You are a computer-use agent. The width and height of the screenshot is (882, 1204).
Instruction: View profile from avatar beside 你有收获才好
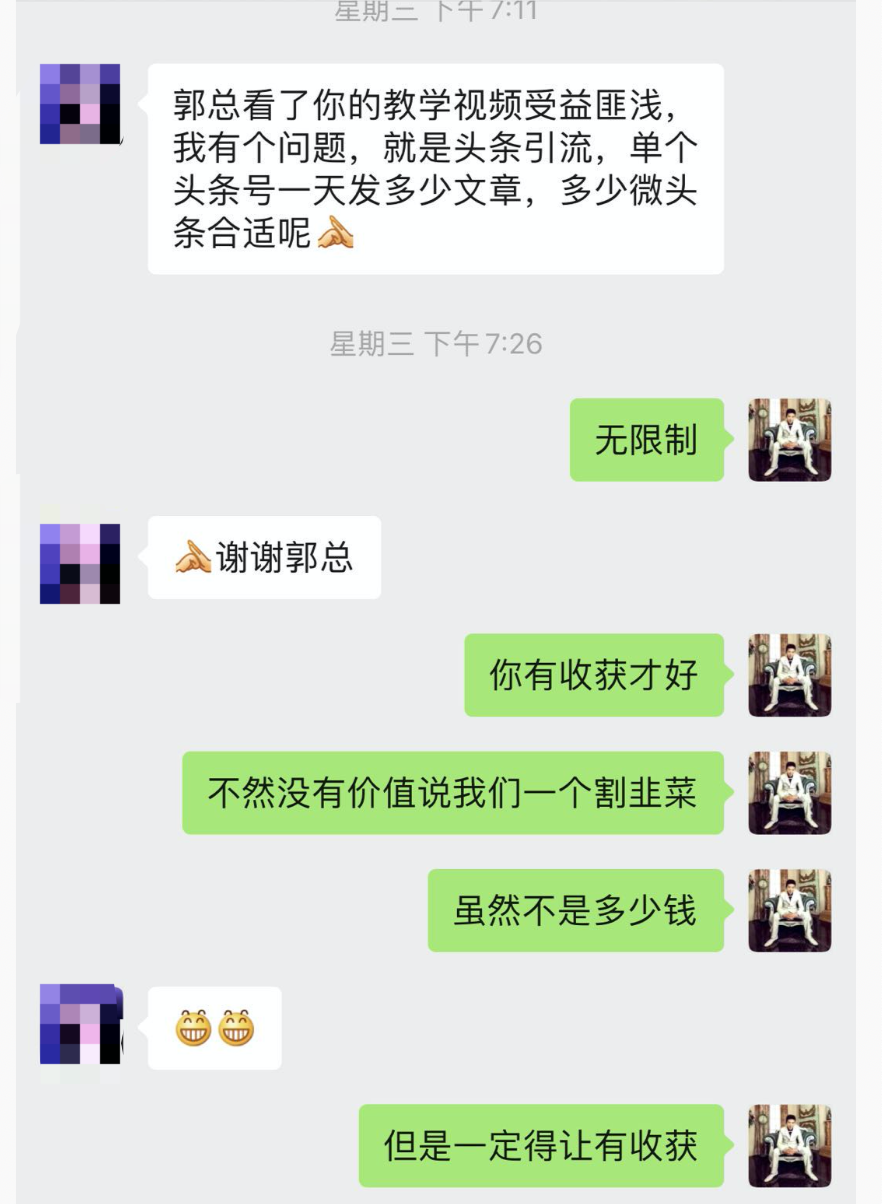[789, 675]
